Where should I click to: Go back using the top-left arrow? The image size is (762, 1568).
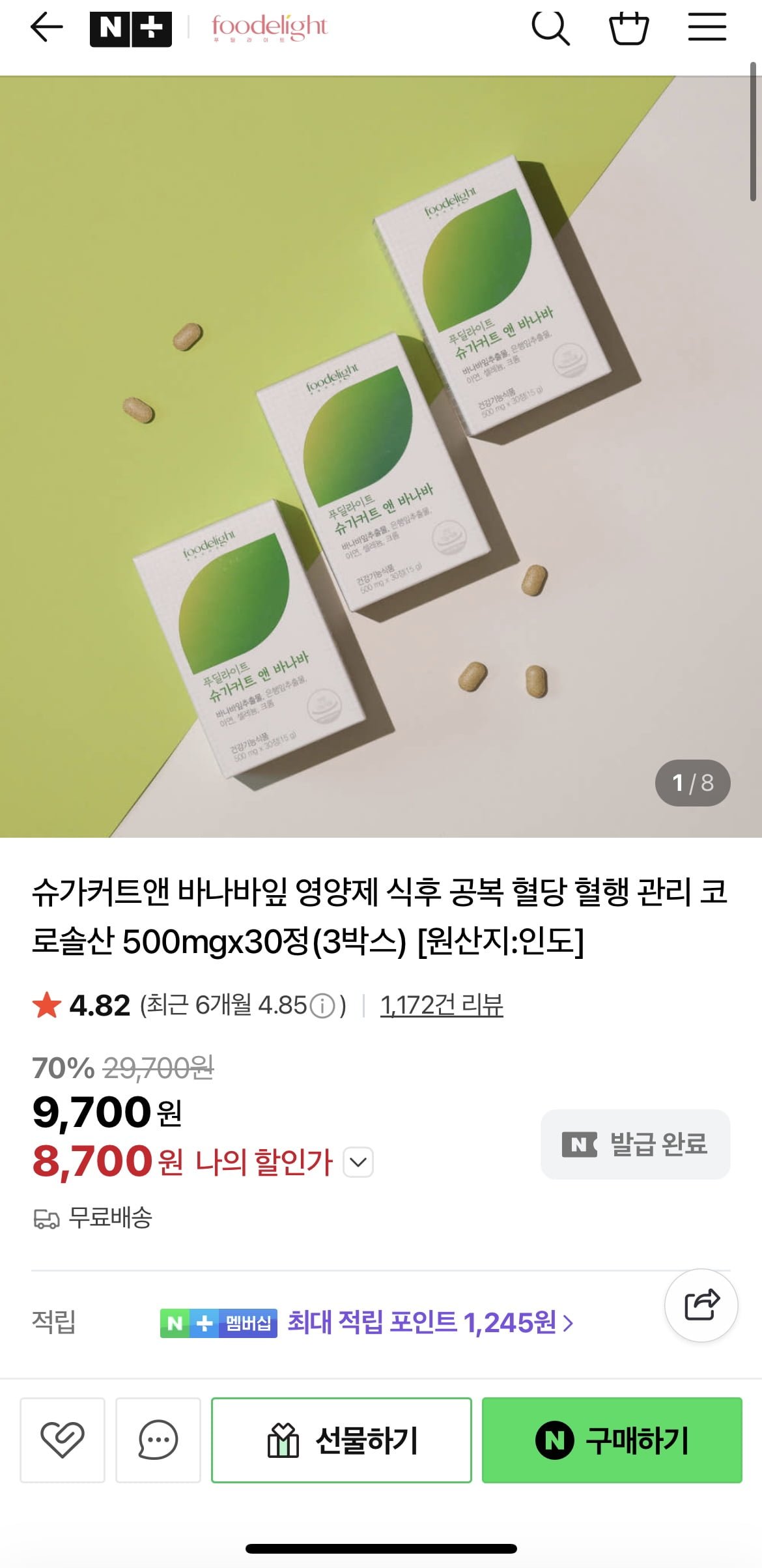pos(46,28)
